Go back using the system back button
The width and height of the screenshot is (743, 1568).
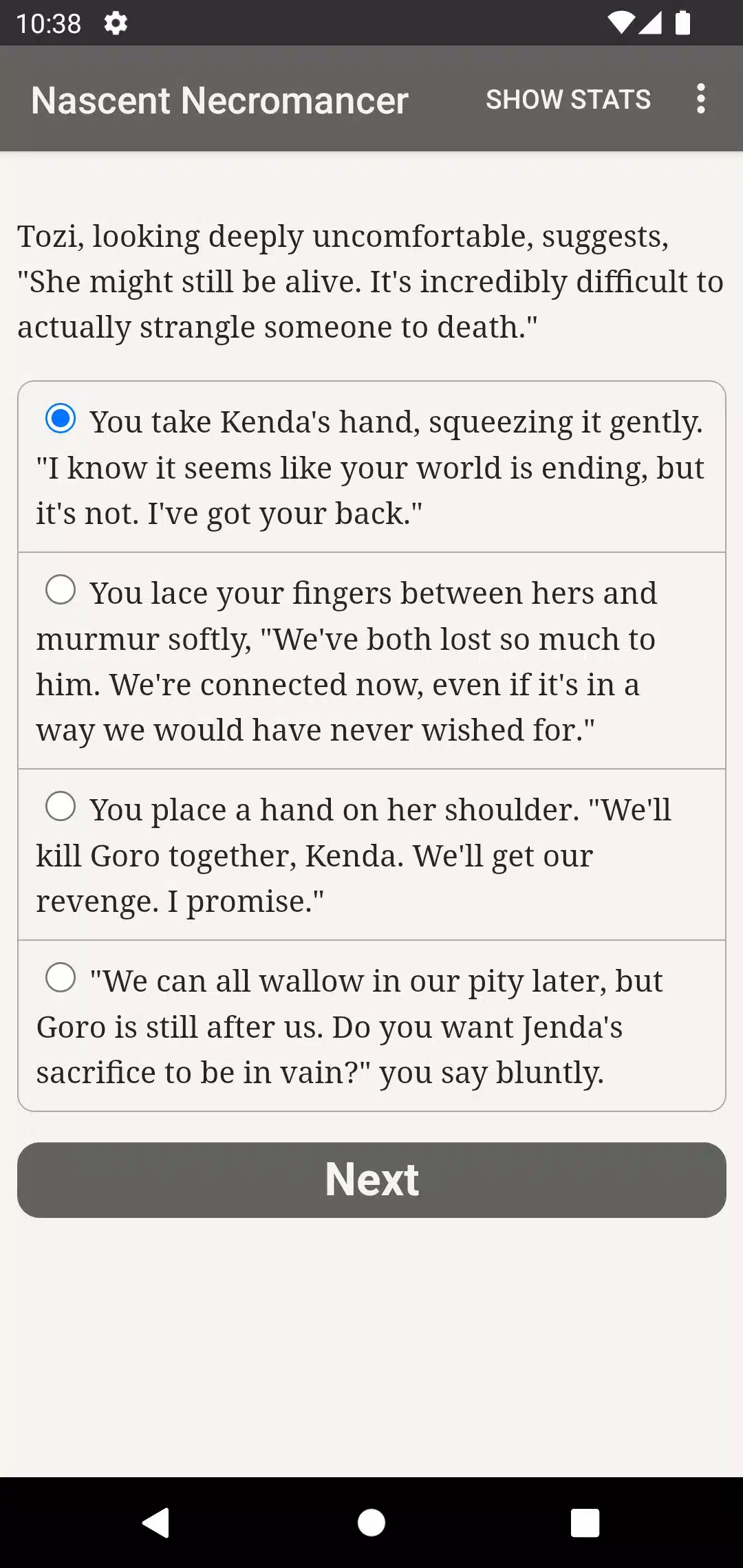click(x=156, y=1522)
